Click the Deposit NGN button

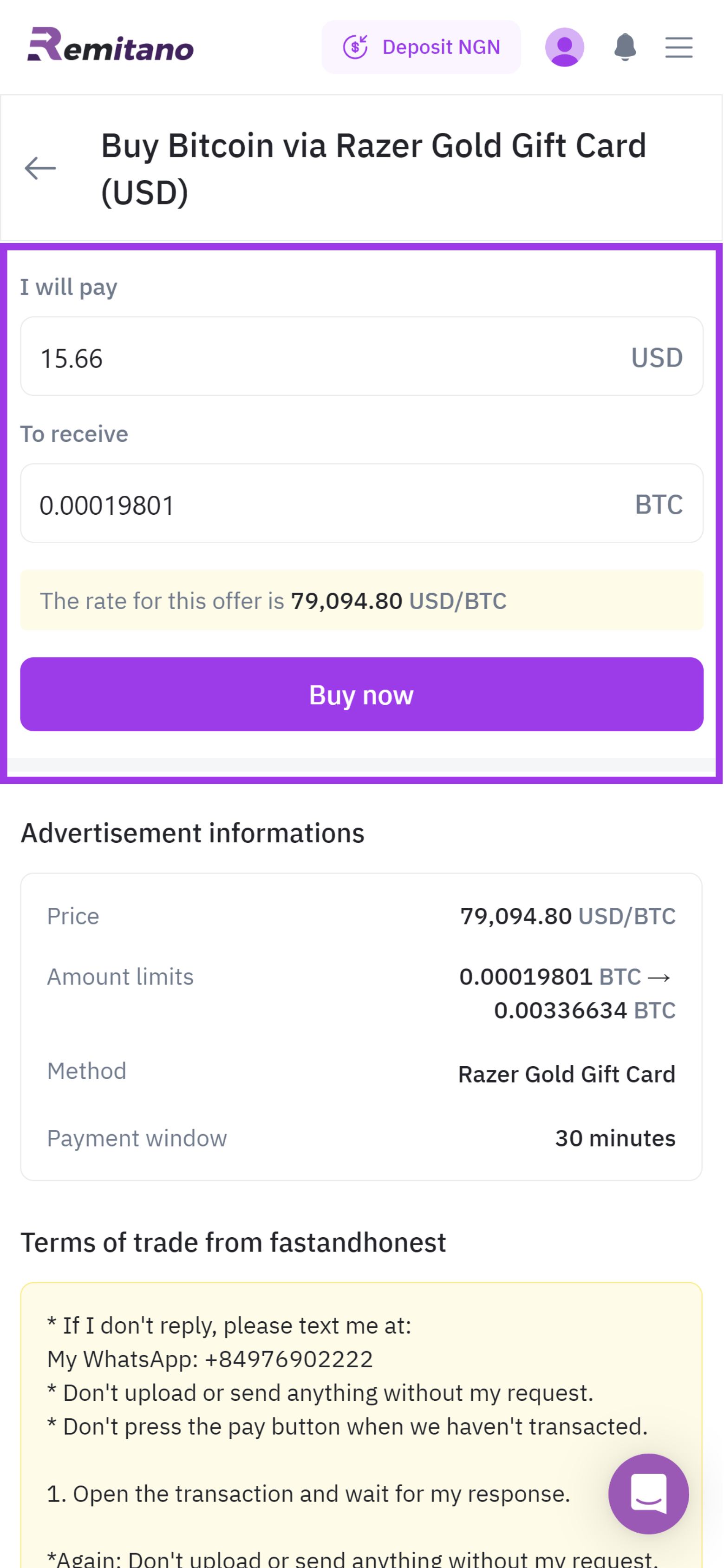point(421,46)
